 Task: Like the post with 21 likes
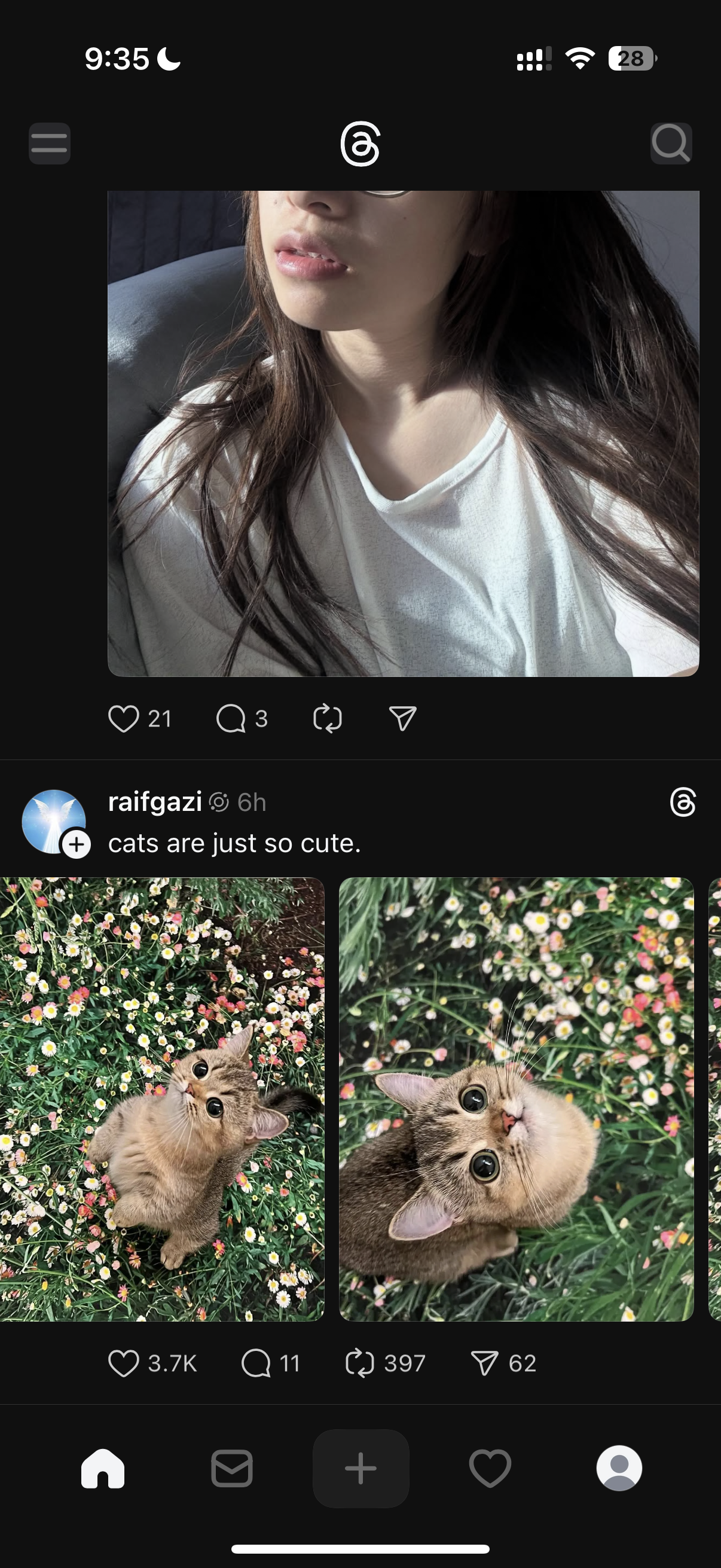tap(124, 718)
